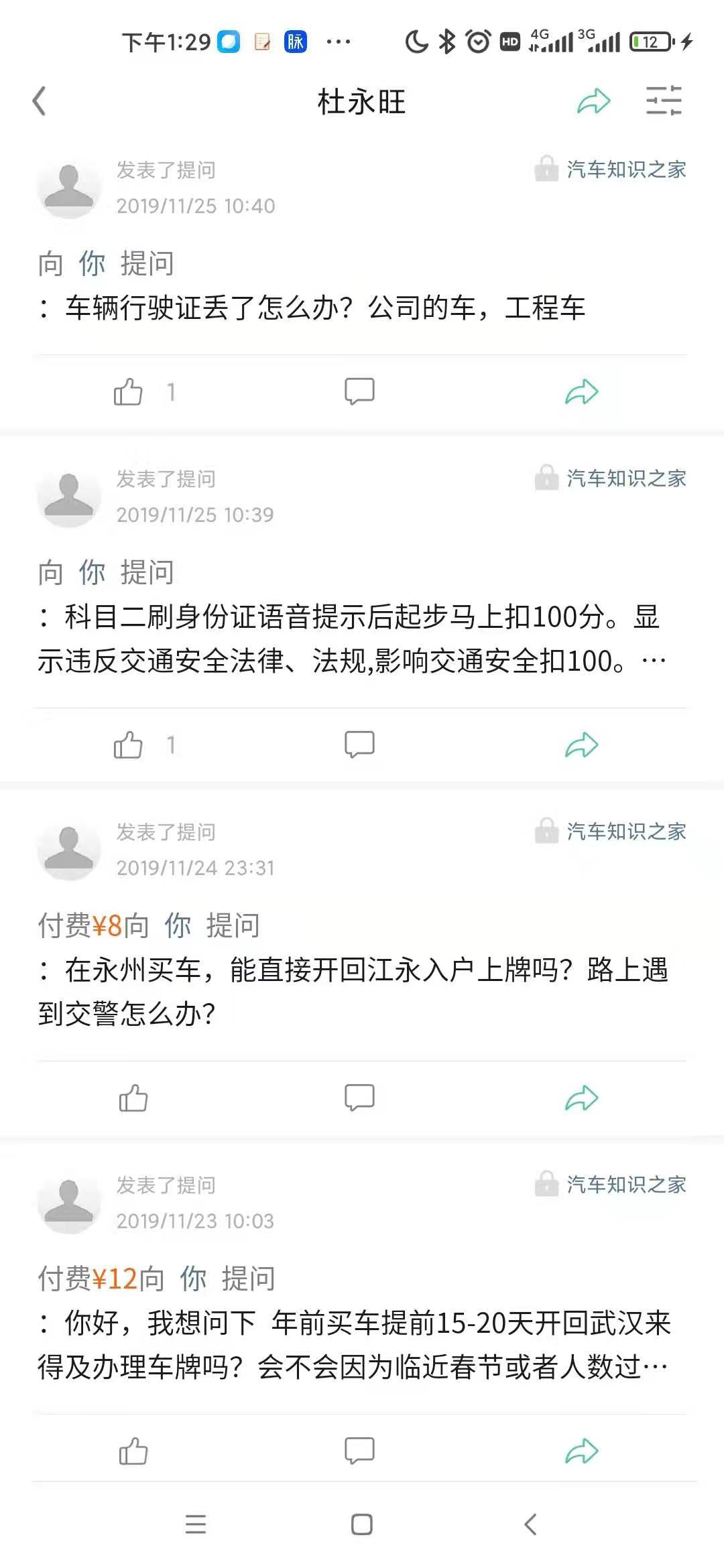Share the 科目二 deduction question
This screenshot has height=1568, width=724.
tap(581, 745)
